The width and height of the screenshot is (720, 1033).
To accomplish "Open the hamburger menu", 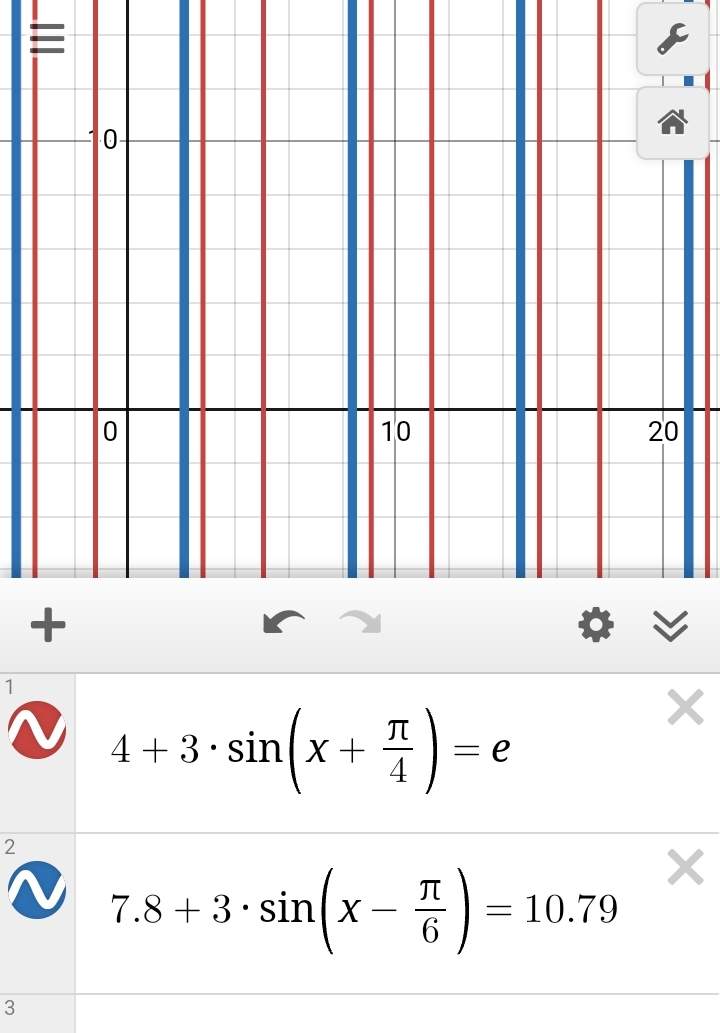I will coord(47,38).
